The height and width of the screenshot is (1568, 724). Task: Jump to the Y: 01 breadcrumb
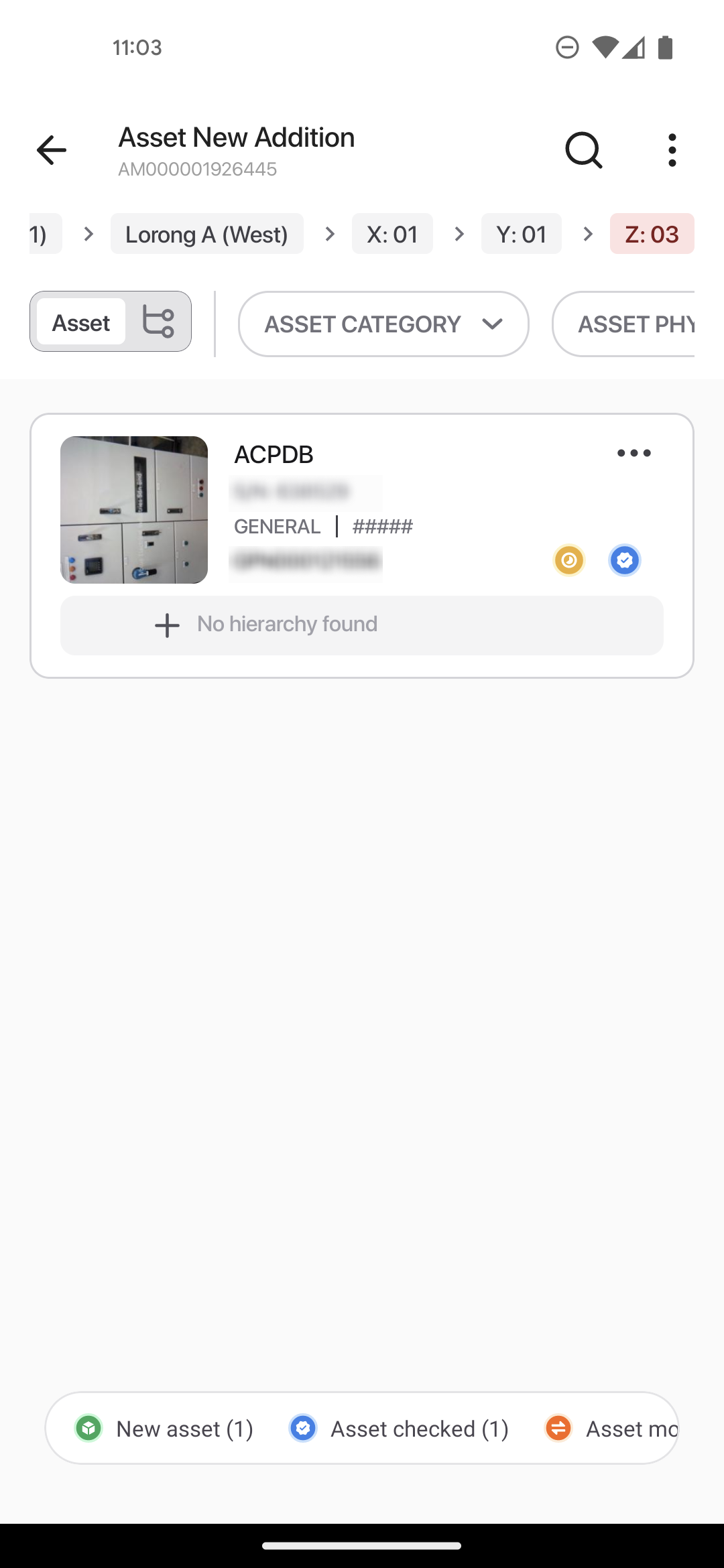[522, 234]
